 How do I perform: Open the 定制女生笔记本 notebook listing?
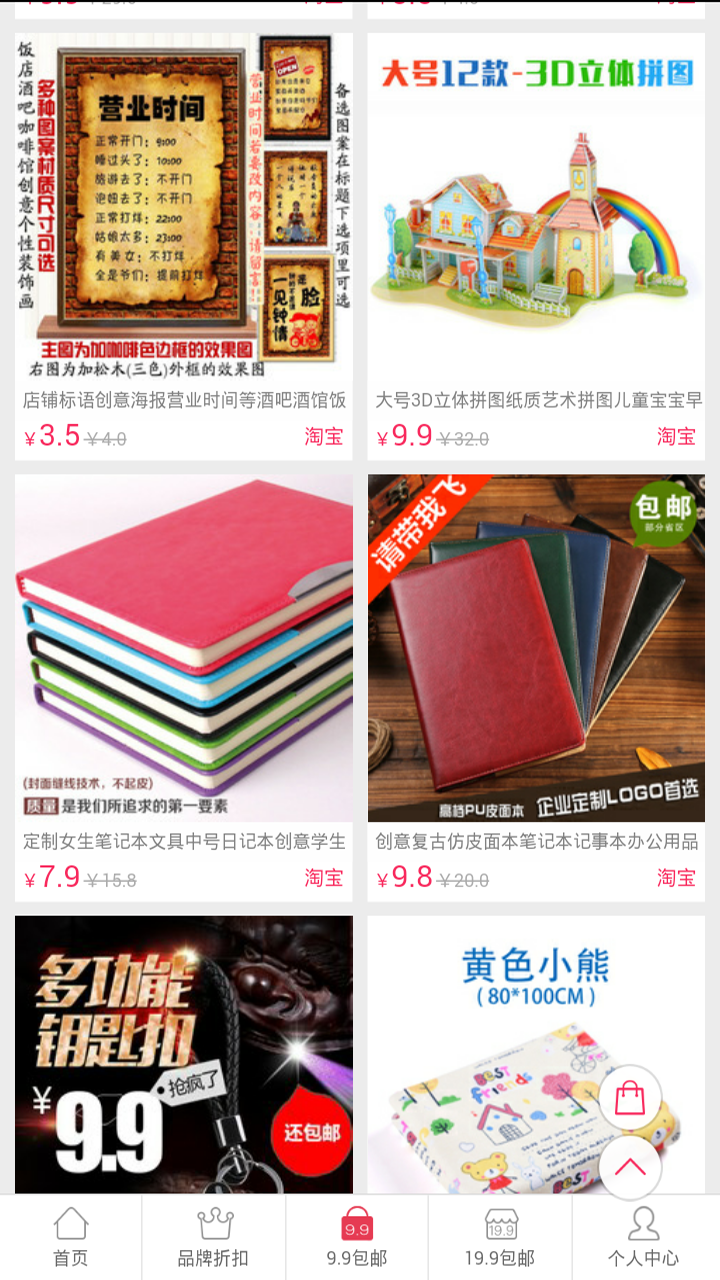pos(184,648)
